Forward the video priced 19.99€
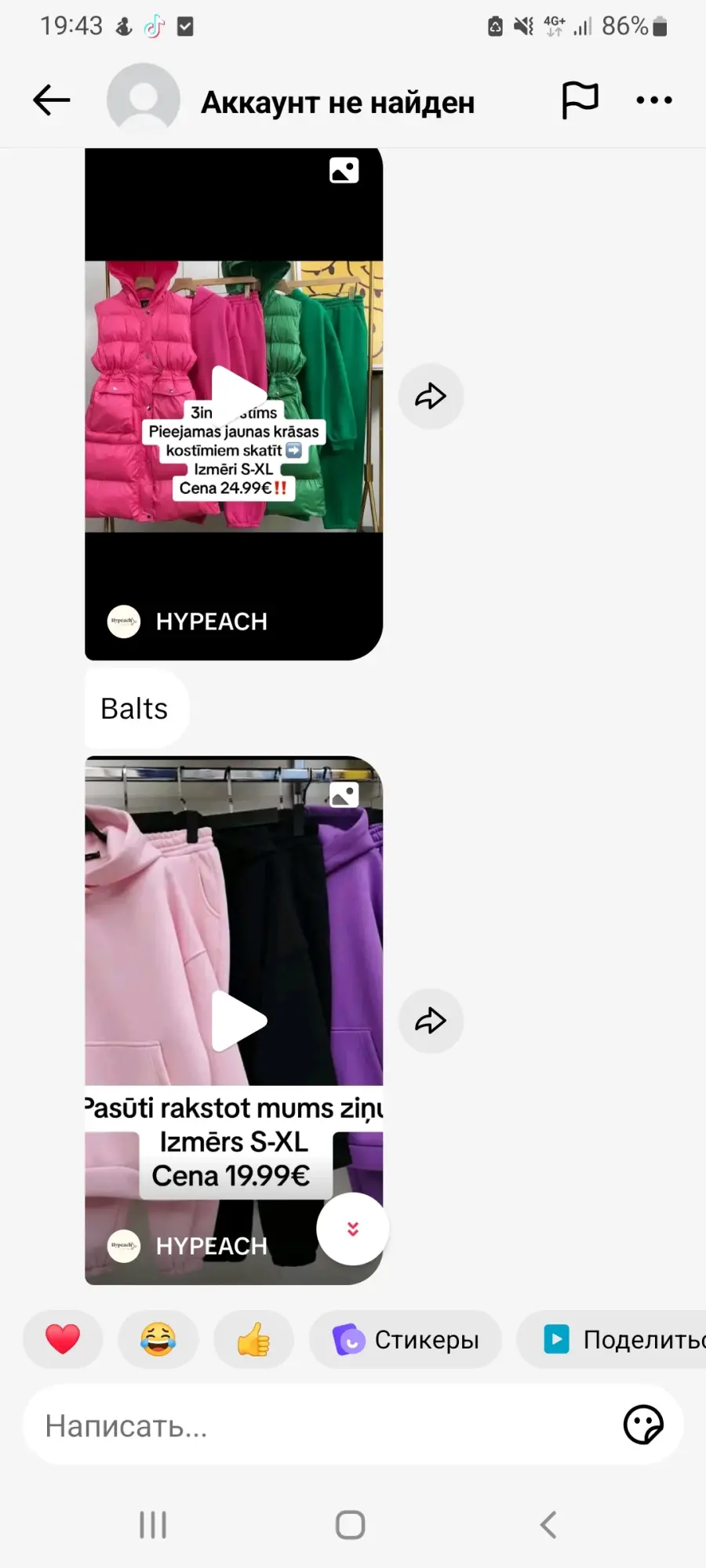 coord(431,1021)
